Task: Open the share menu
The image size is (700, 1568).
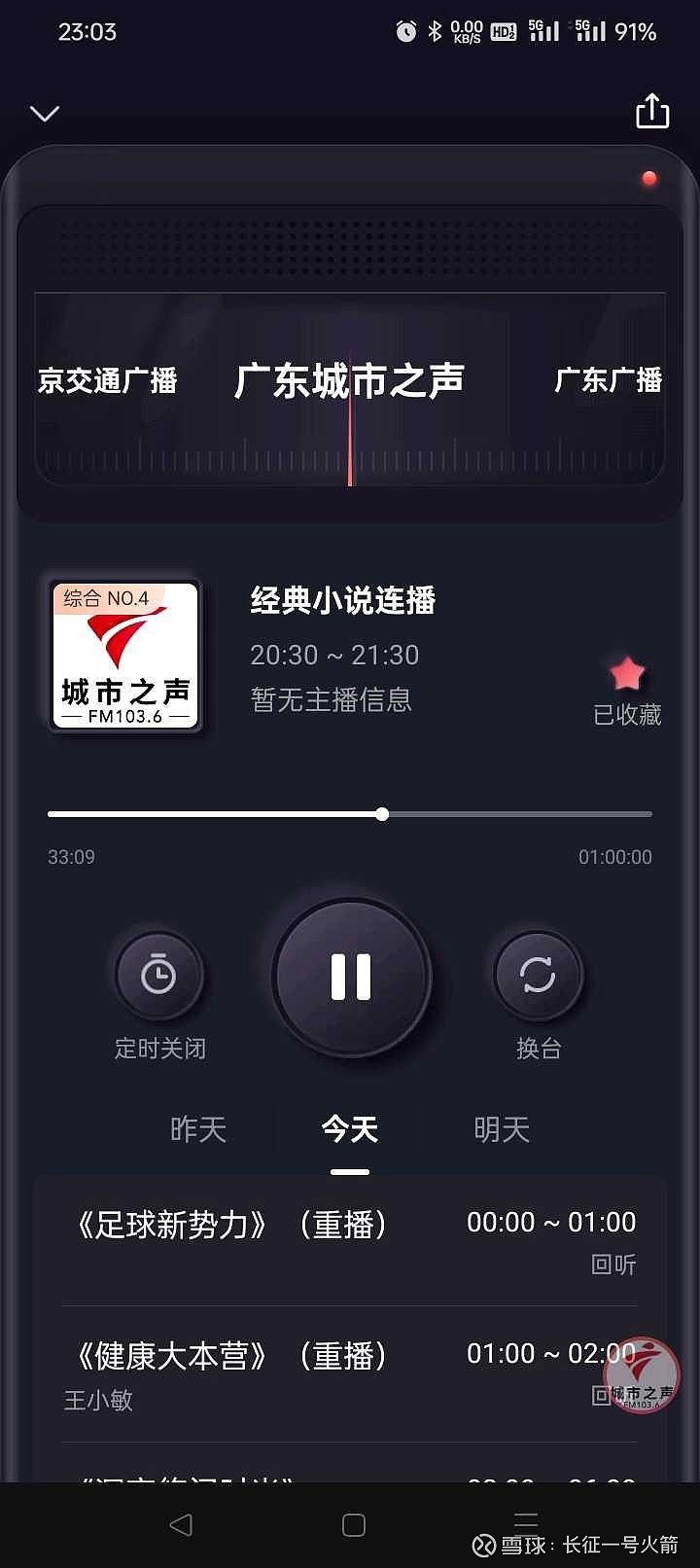Action: [650, 111]
